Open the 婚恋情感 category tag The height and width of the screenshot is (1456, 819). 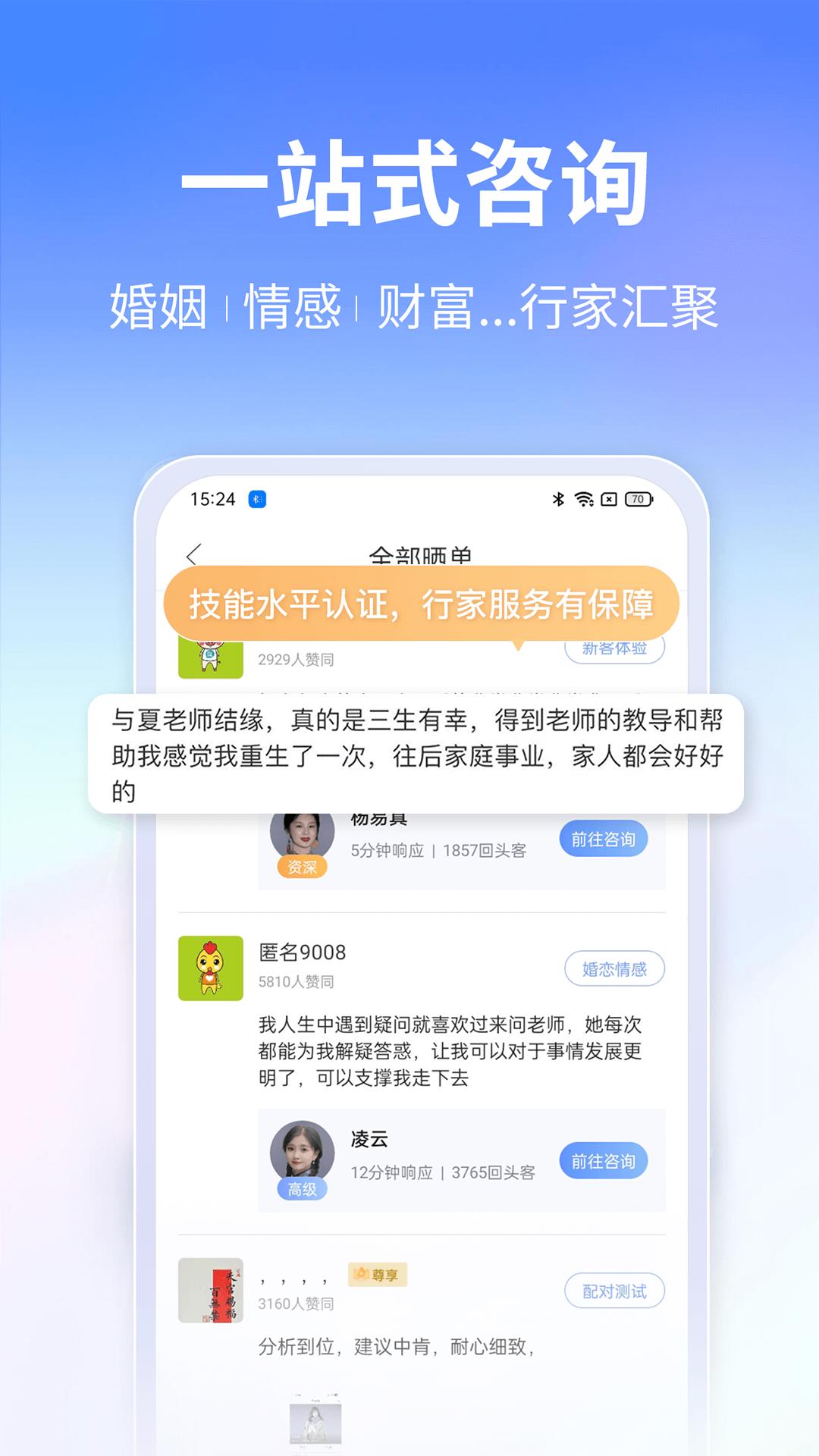pos(614,969)
